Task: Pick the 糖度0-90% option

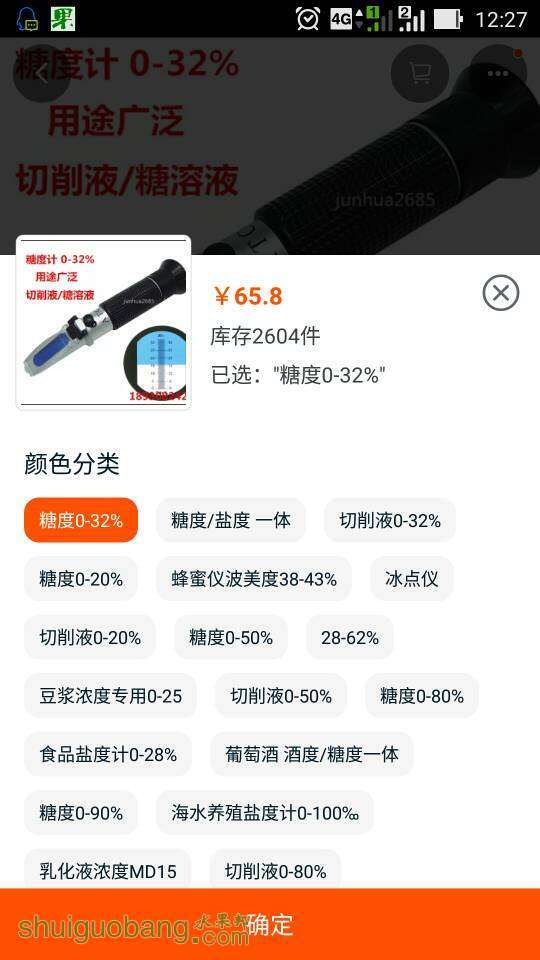Action: tap(81, 812)
